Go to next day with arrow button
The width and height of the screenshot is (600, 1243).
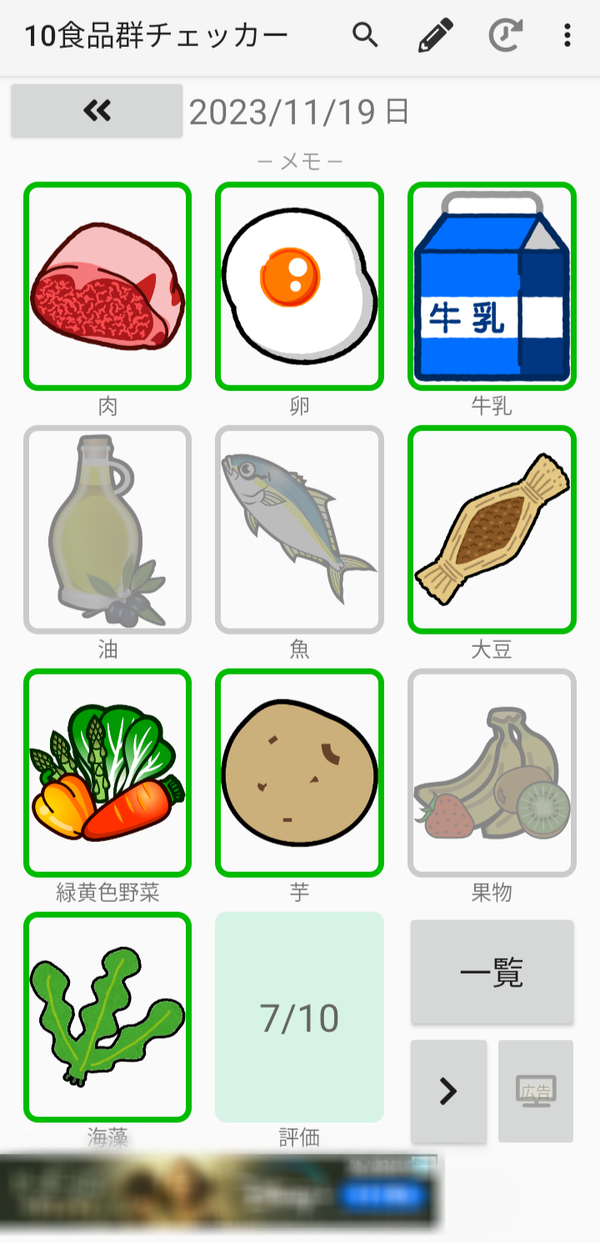pos(448,1091)
